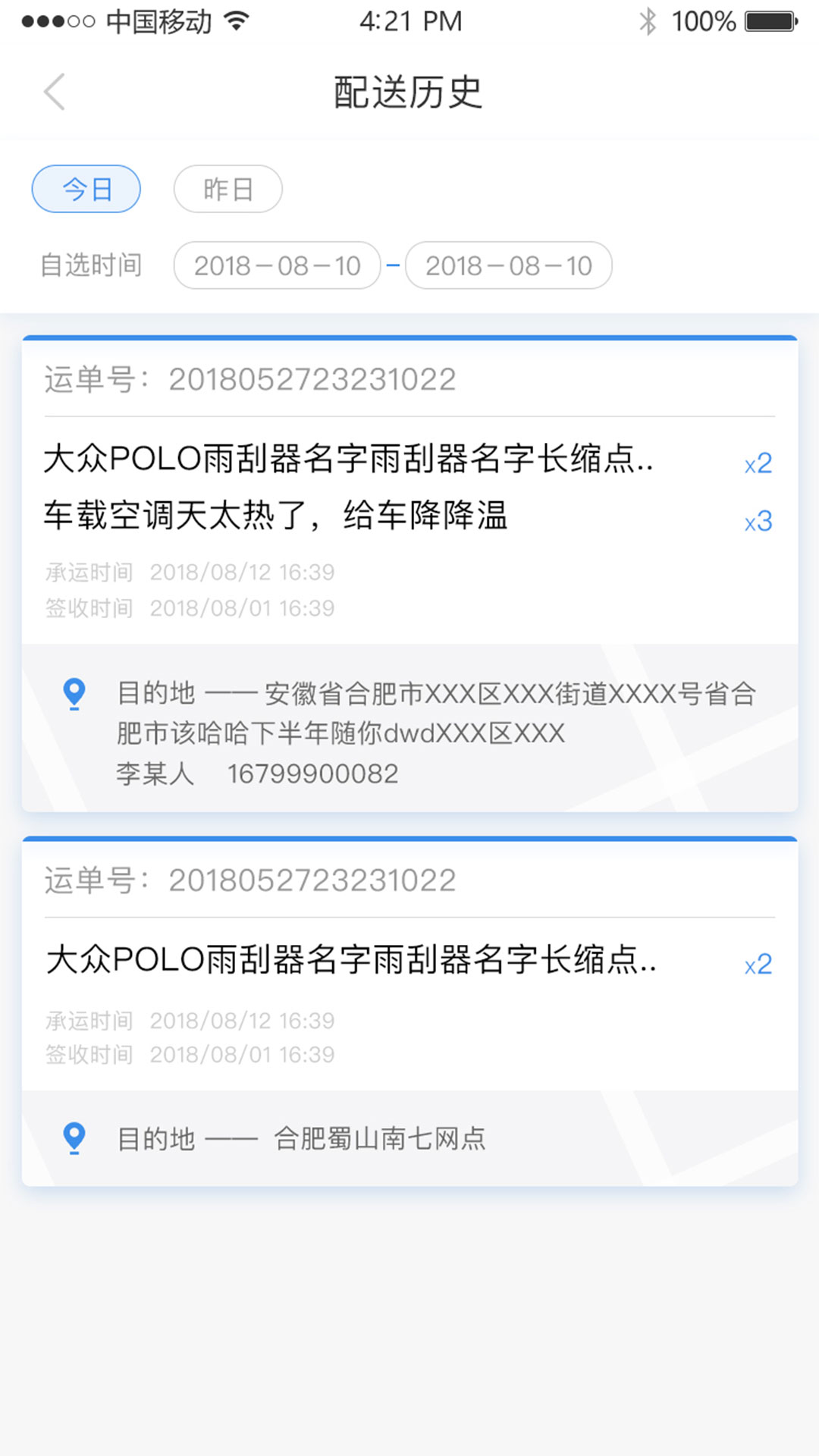This screenshot has width=819, height=1456.
Task: Switch the filter to 昨日
Action: (227, 189)
